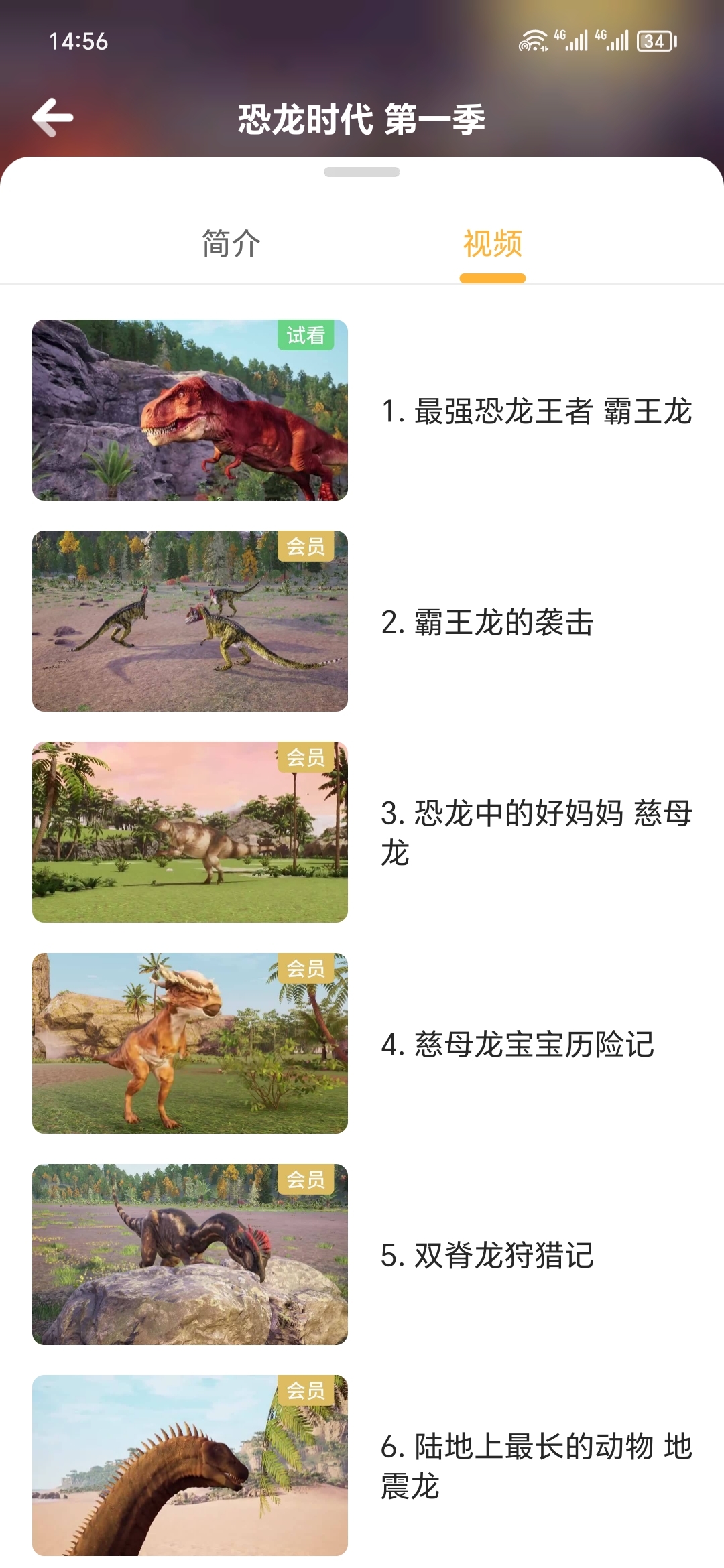This screenshot has width=724, height=1568.
Task: Tap the sheet drag handle
Action: tap(362, 172)
